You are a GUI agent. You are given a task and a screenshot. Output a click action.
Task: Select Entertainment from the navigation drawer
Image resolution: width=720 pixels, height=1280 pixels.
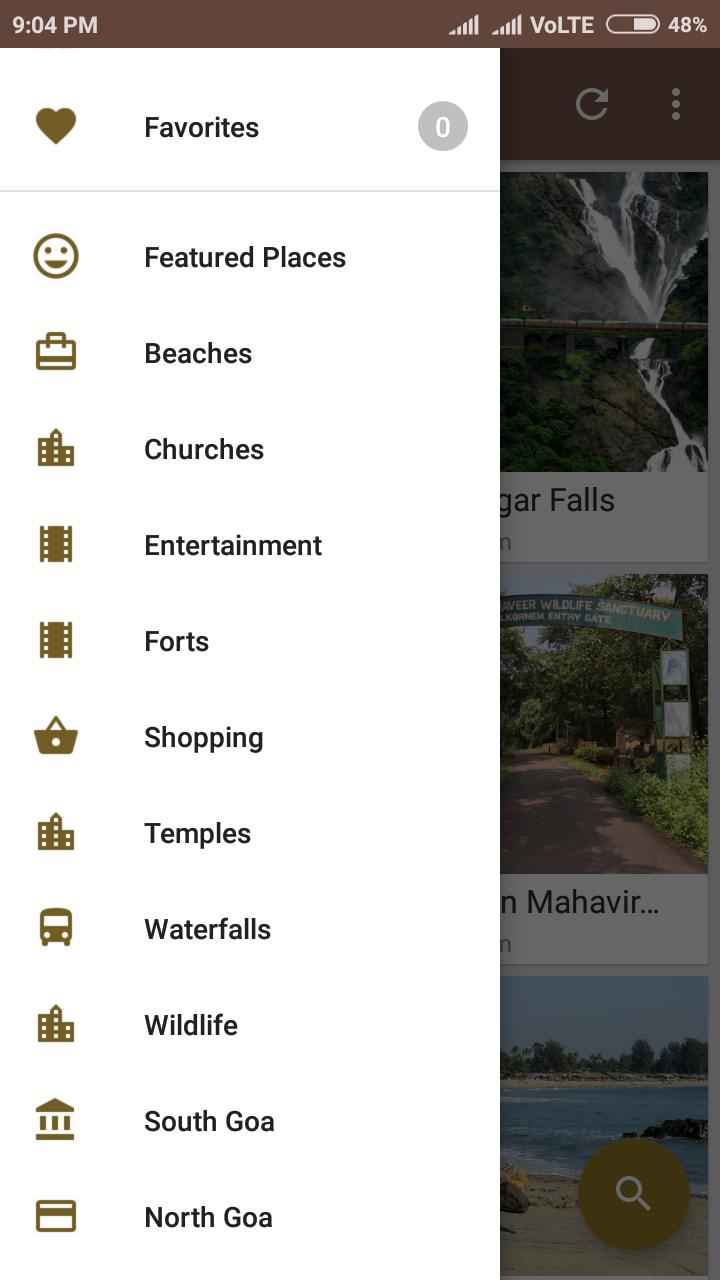(x=232, y=544)
